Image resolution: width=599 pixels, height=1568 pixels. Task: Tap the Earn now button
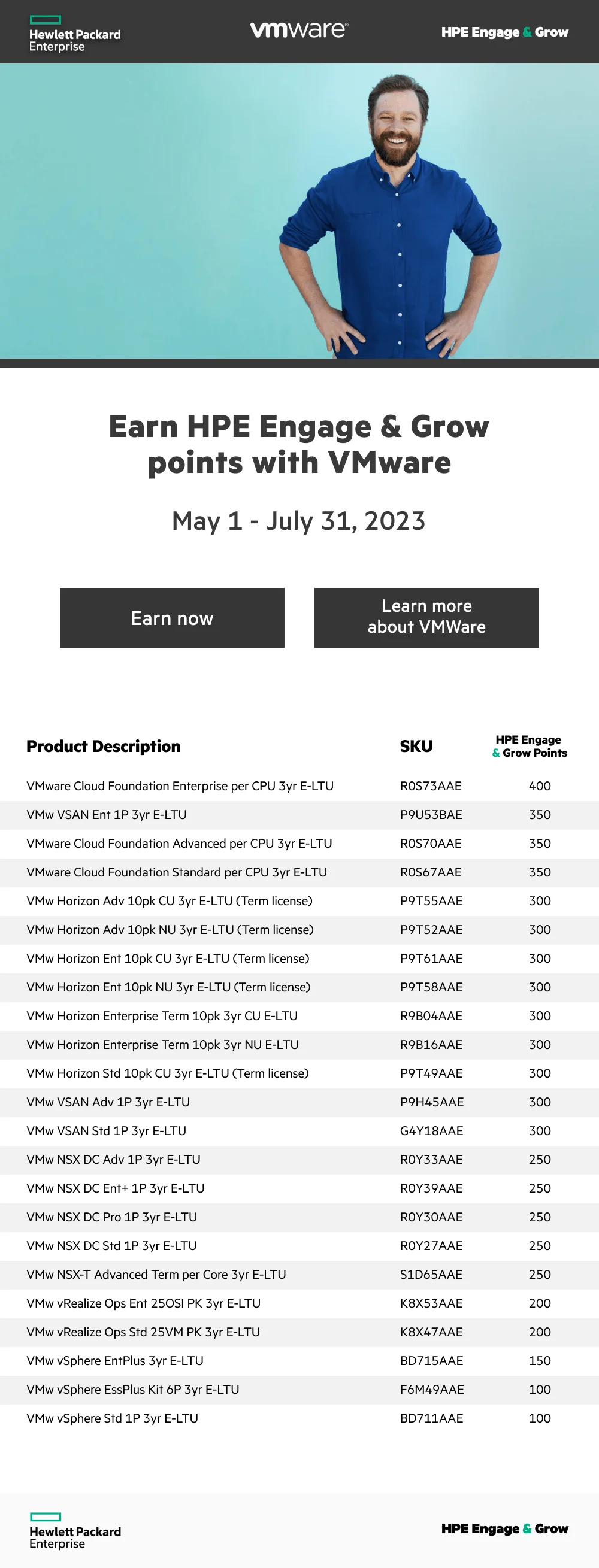point(172,617)
